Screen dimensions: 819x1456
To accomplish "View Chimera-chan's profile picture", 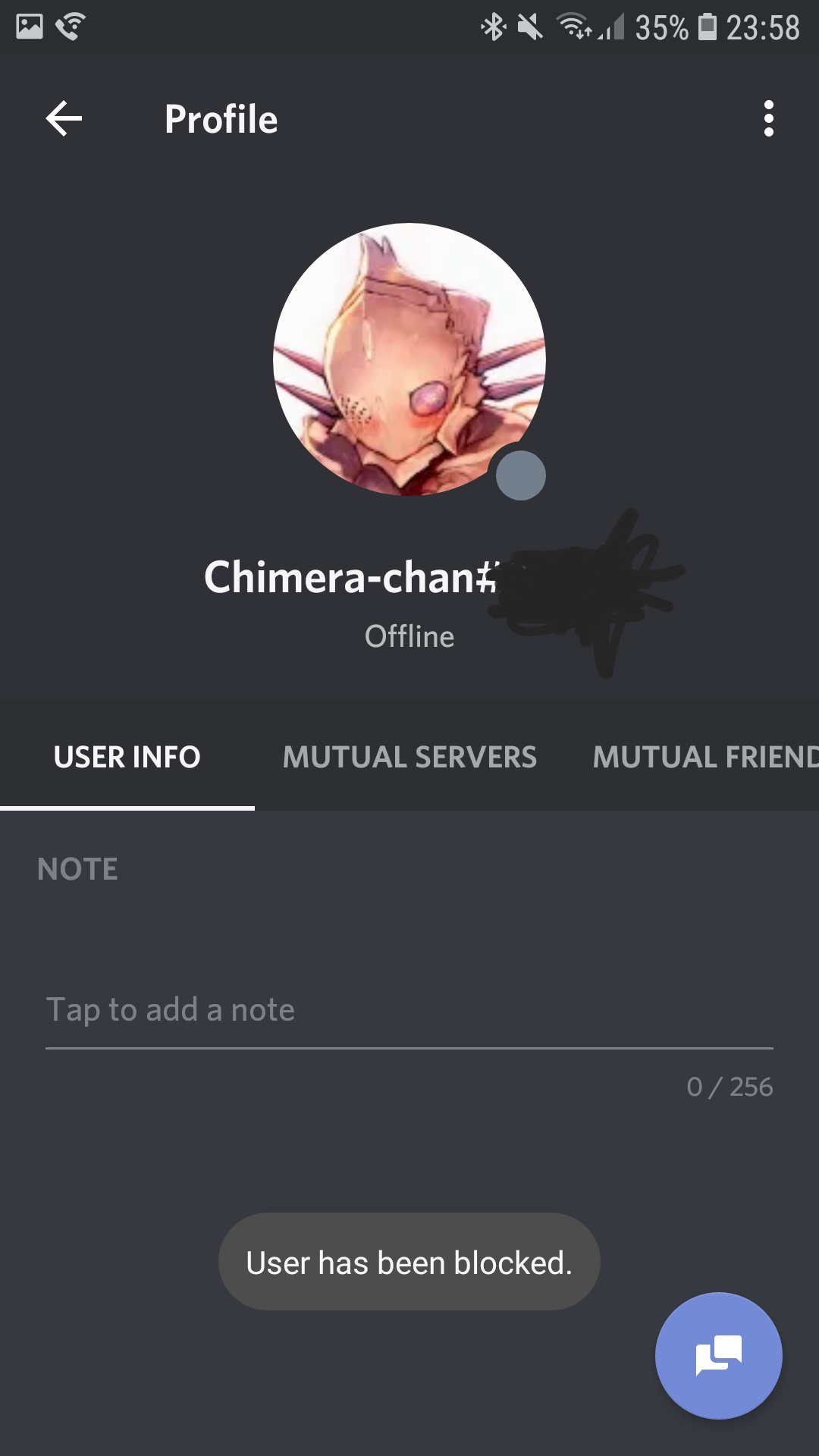I will click(409, 359).
